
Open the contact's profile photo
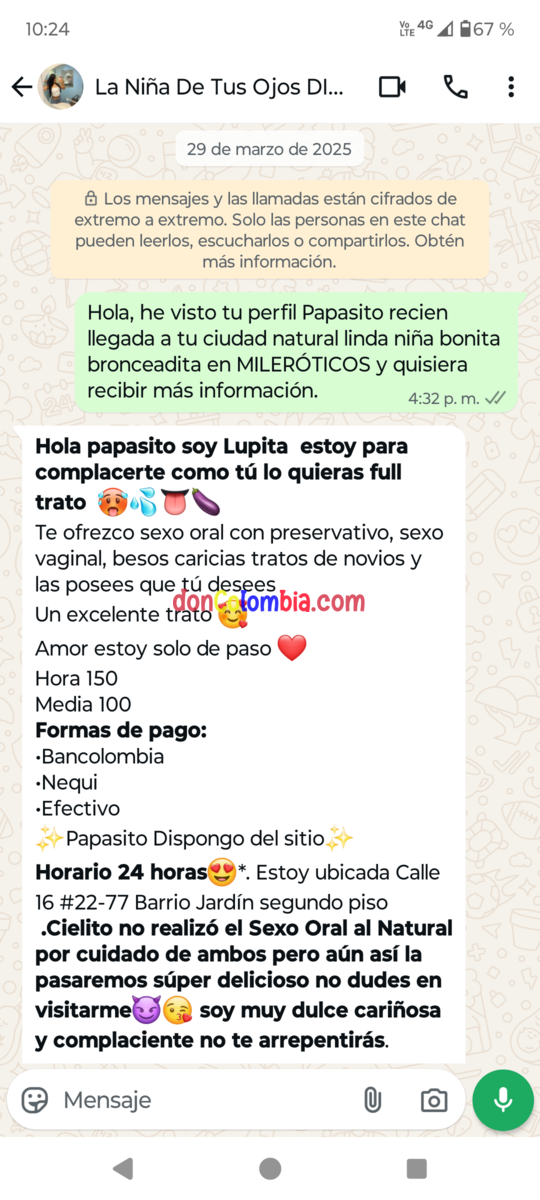coord(60,87)
